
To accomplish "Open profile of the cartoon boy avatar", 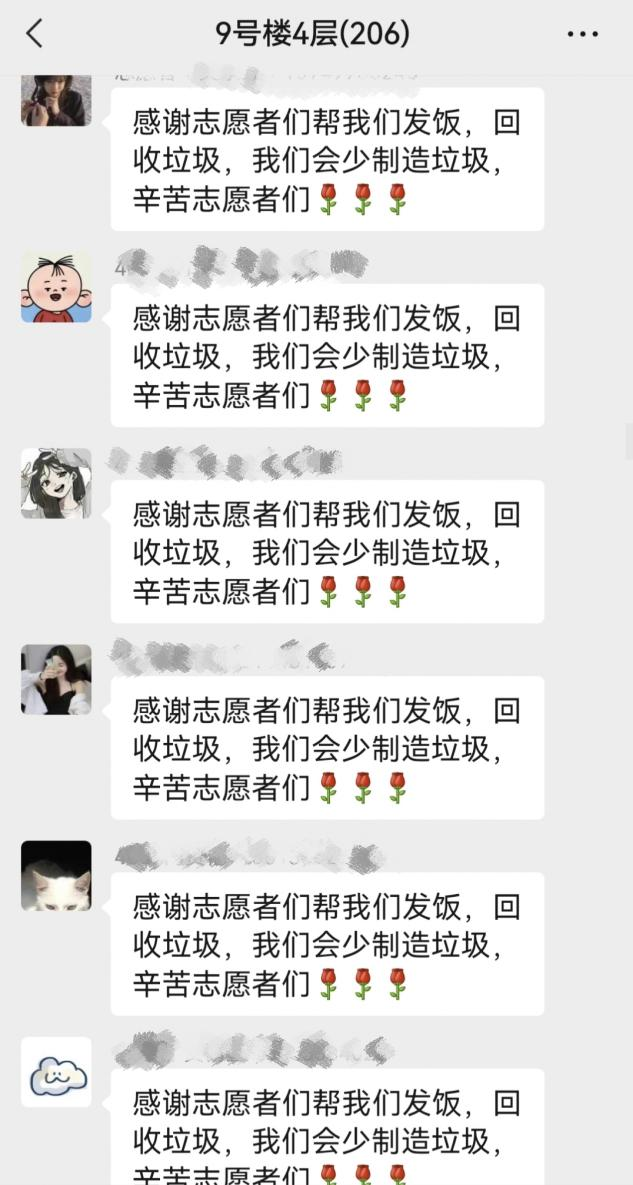I will point(56,287).
